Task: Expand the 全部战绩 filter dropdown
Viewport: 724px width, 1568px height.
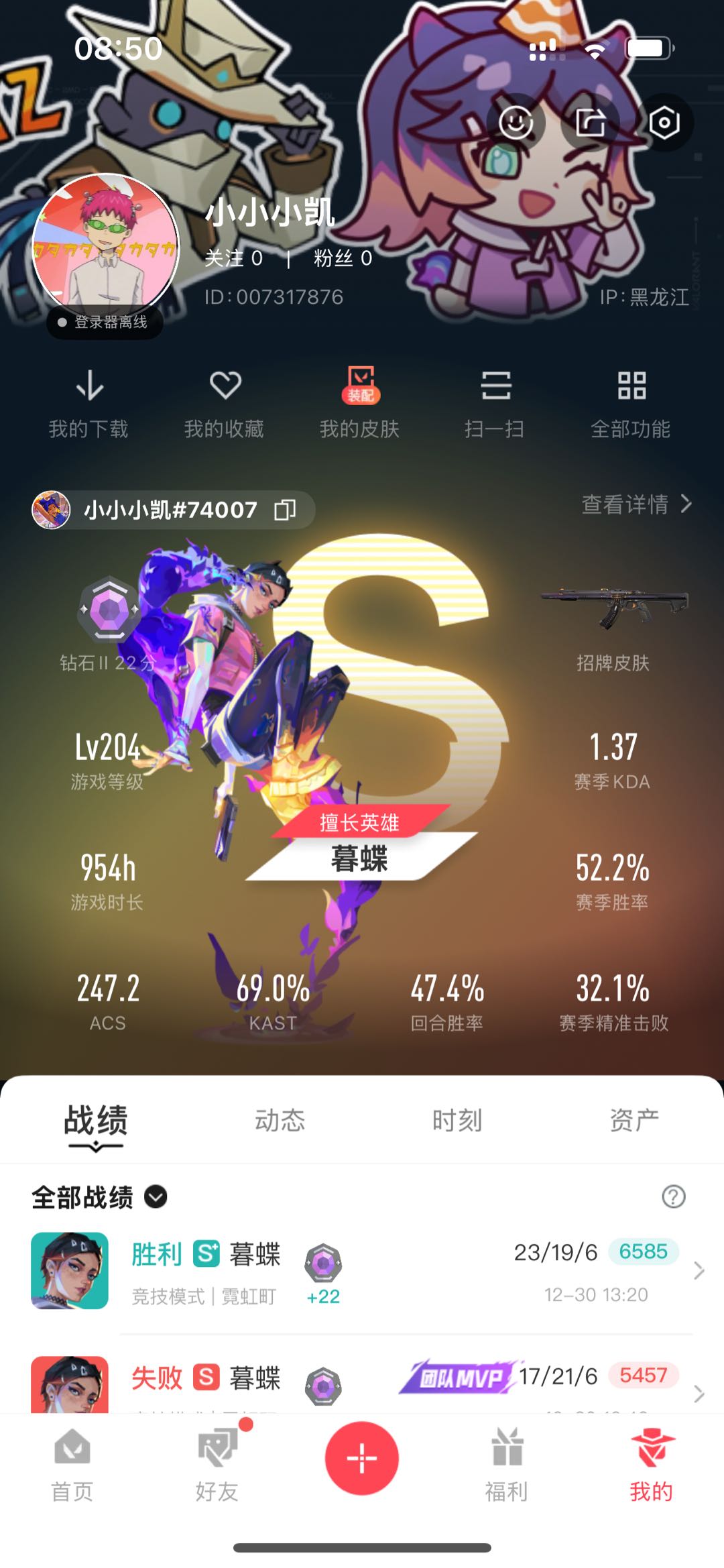Action: [x=156, y=1197]
